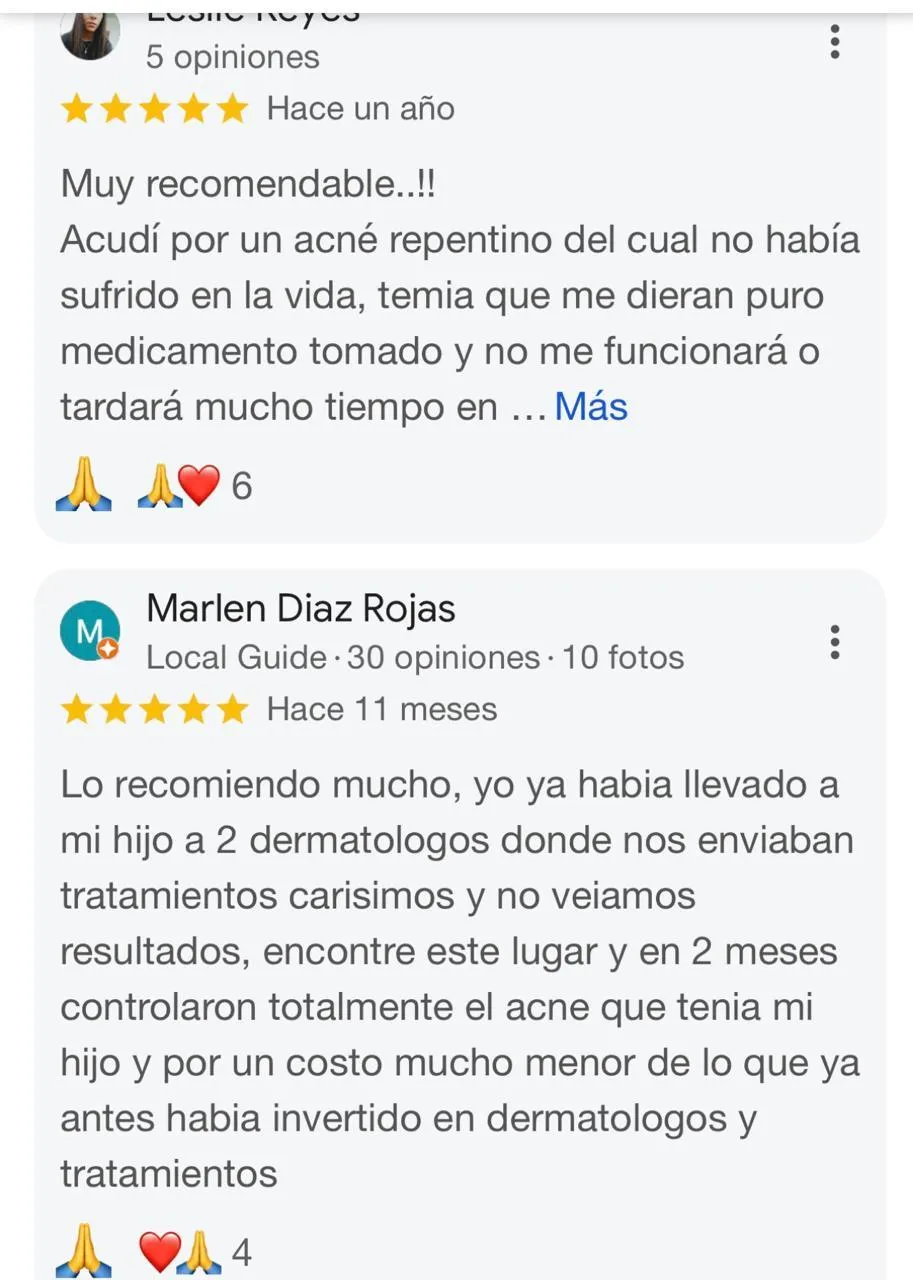Open the top reviewer's profile photo
The image size is (913, 1280).
90,33
